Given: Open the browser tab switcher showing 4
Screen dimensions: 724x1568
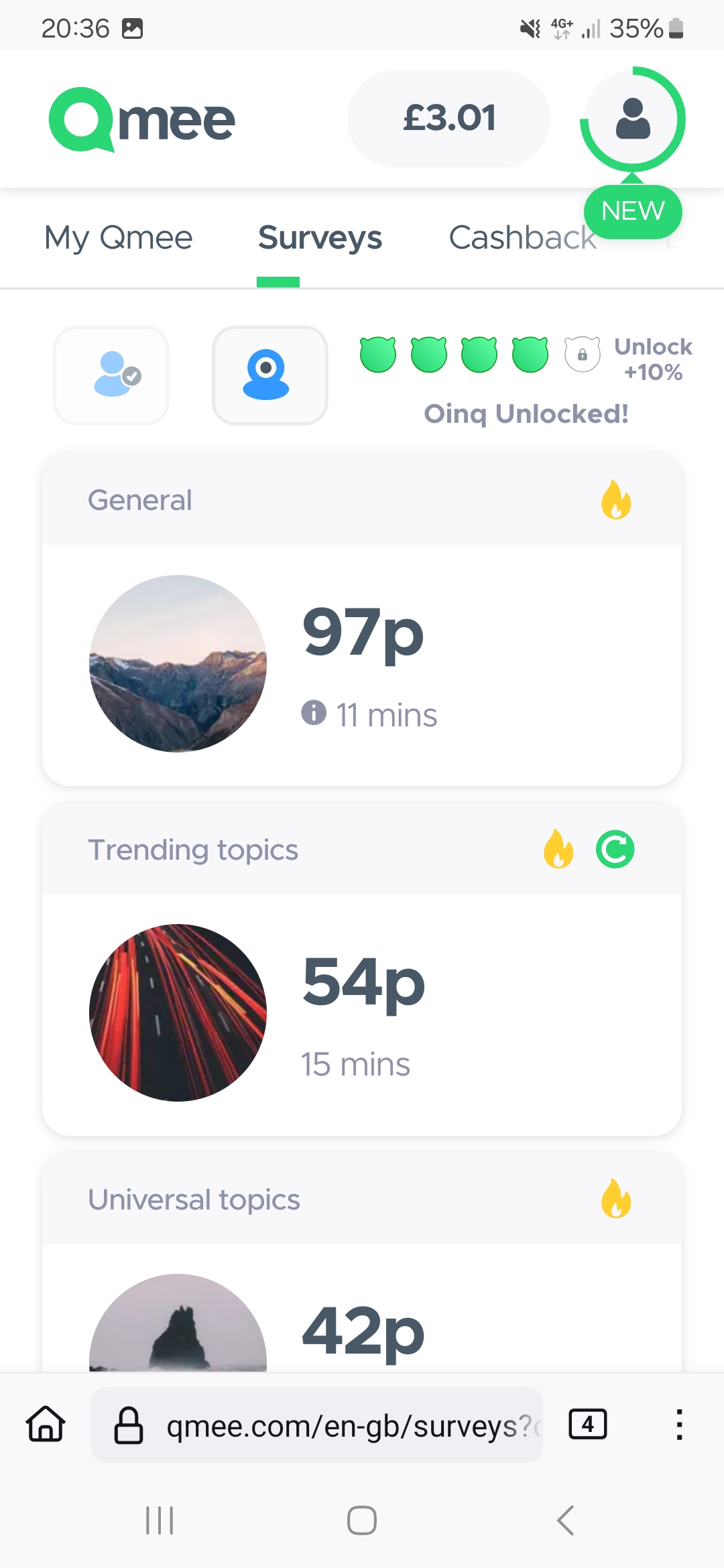Looking at the screenshot, I should pos(587,1424).
